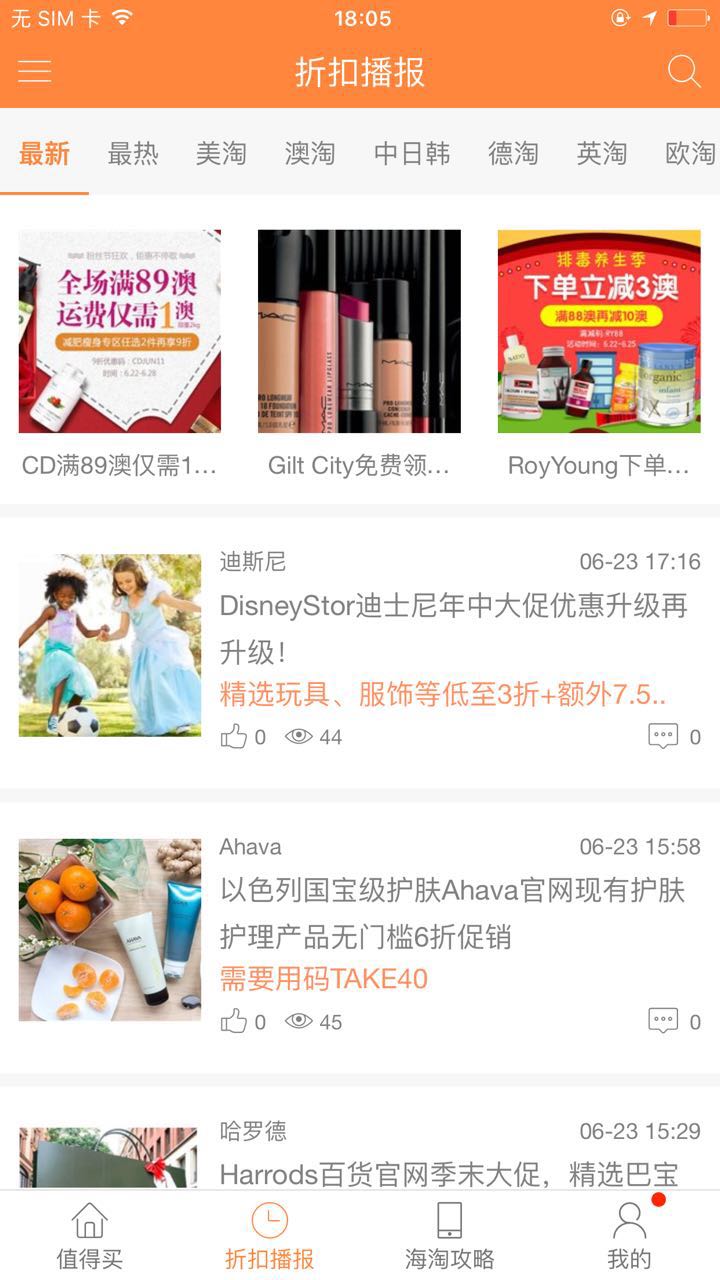The width and height of the screenshot is (720, 1280).
Task: Open the search icon
Action: 684,72
